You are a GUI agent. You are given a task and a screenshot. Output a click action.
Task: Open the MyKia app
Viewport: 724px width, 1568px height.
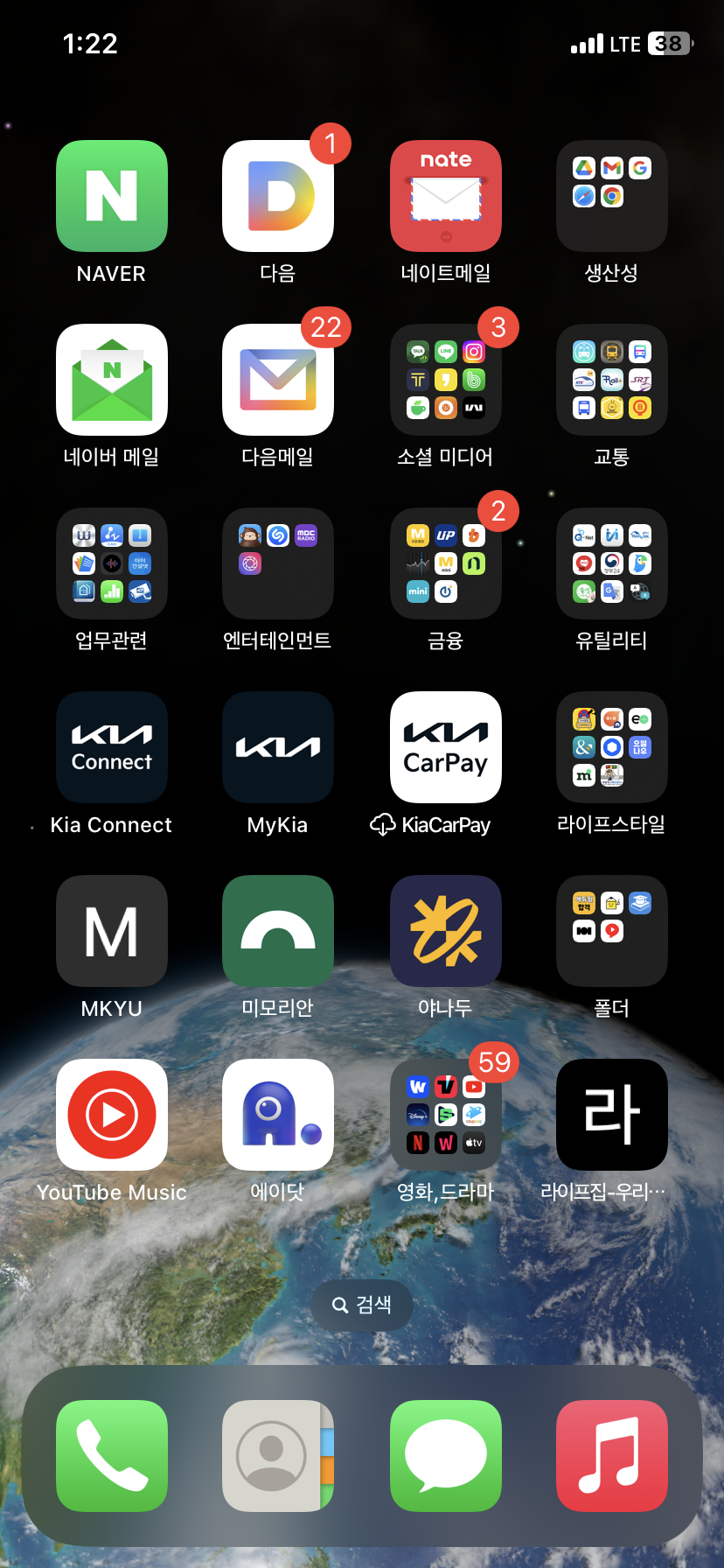pyautogui.click(x=277, y=747)
